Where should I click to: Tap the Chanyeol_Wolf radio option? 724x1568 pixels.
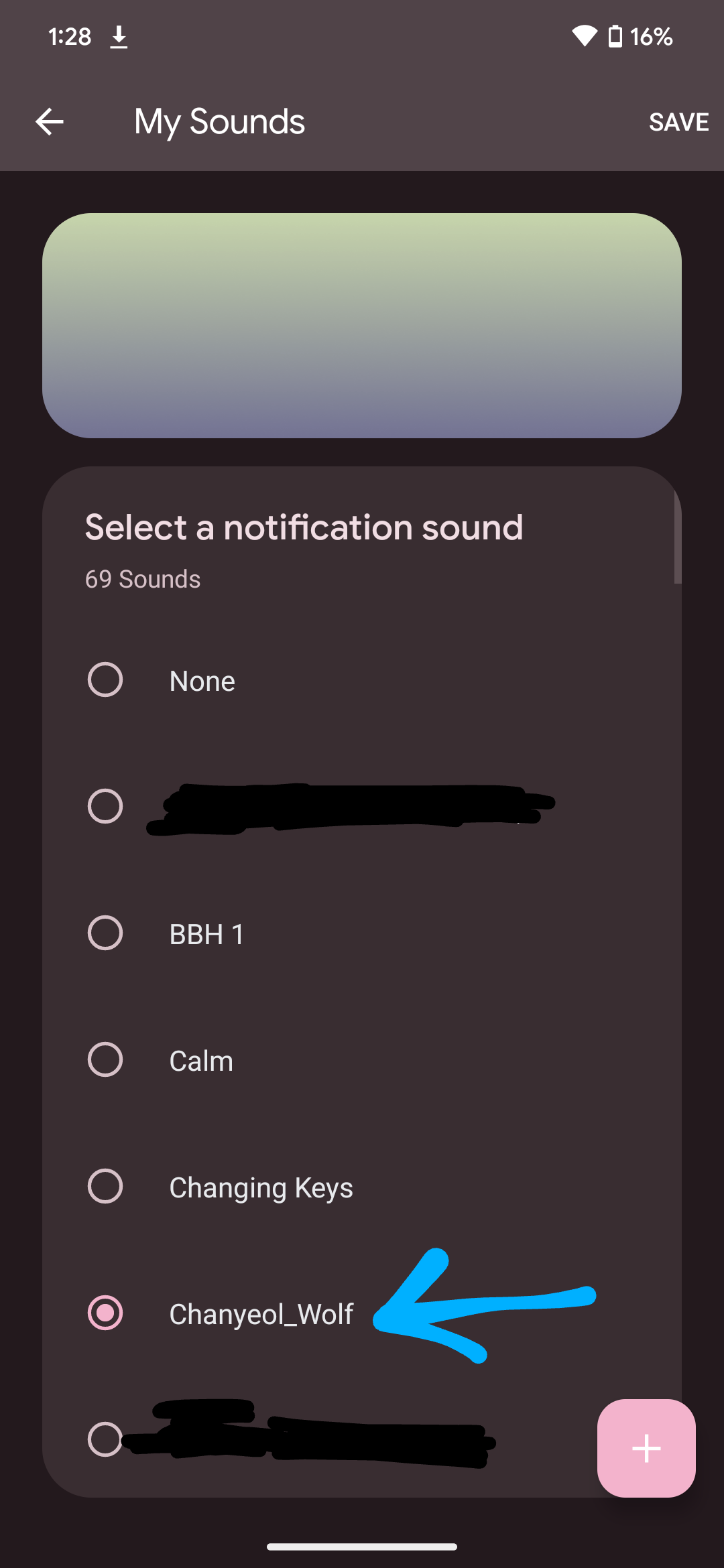coord(105,1313)
